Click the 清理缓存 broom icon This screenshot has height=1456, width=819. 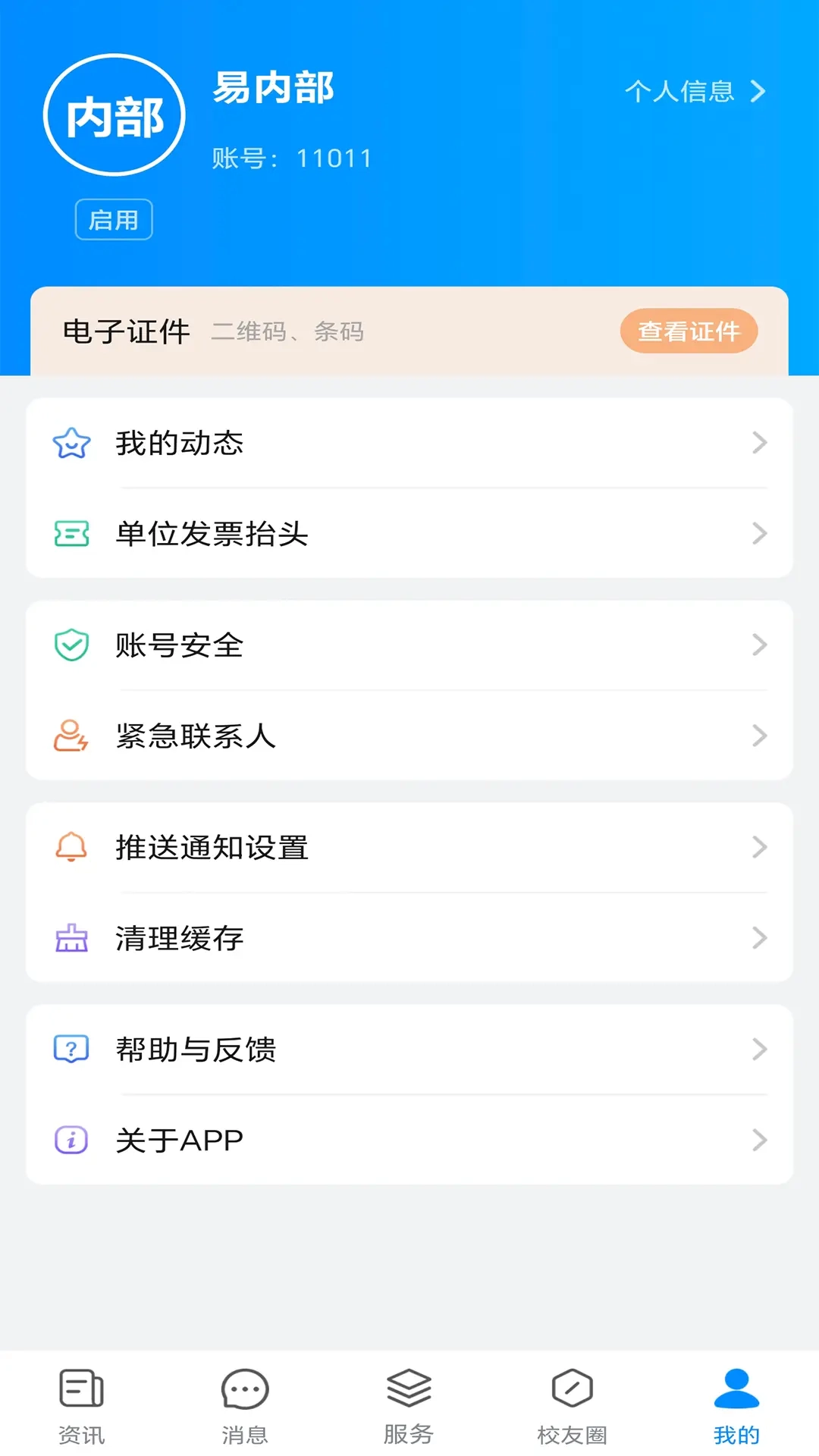point(70,939)
